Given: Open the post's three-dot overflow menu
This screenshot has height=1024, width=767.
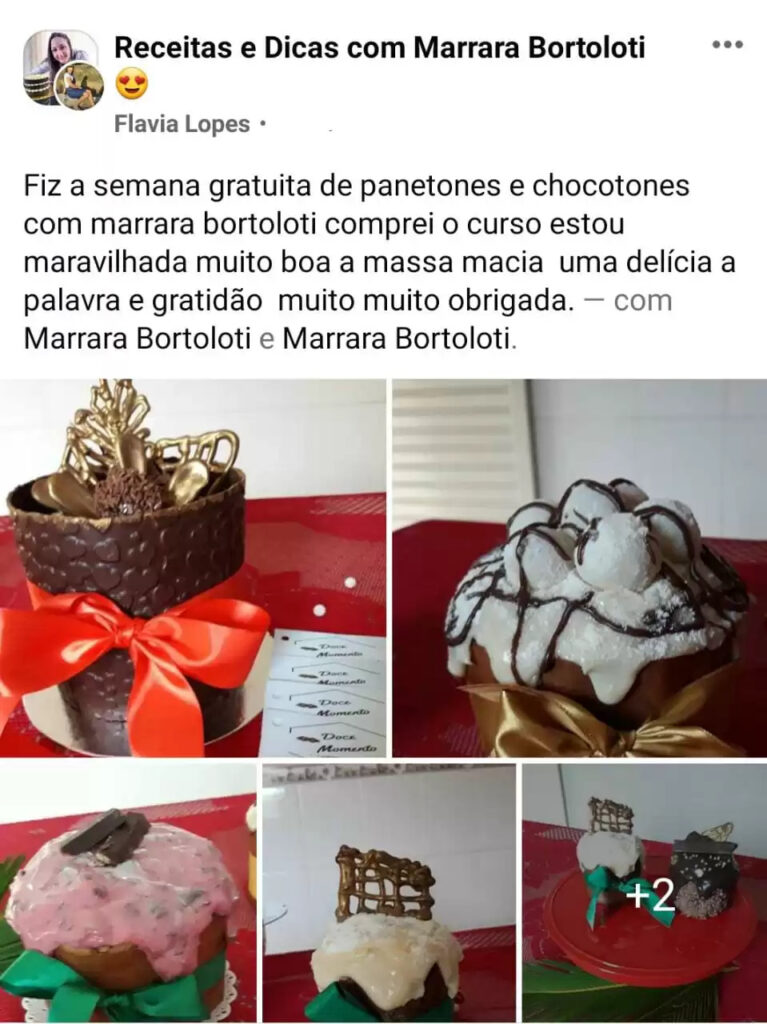Looking at the screenshot, I should 727,45.
